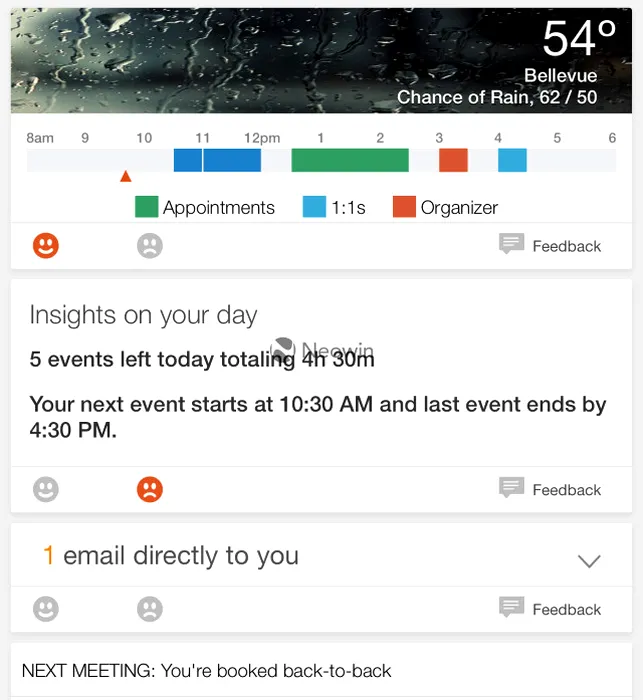
Task: Give Feedback on Insights on your day
Action: click(550, 489)
